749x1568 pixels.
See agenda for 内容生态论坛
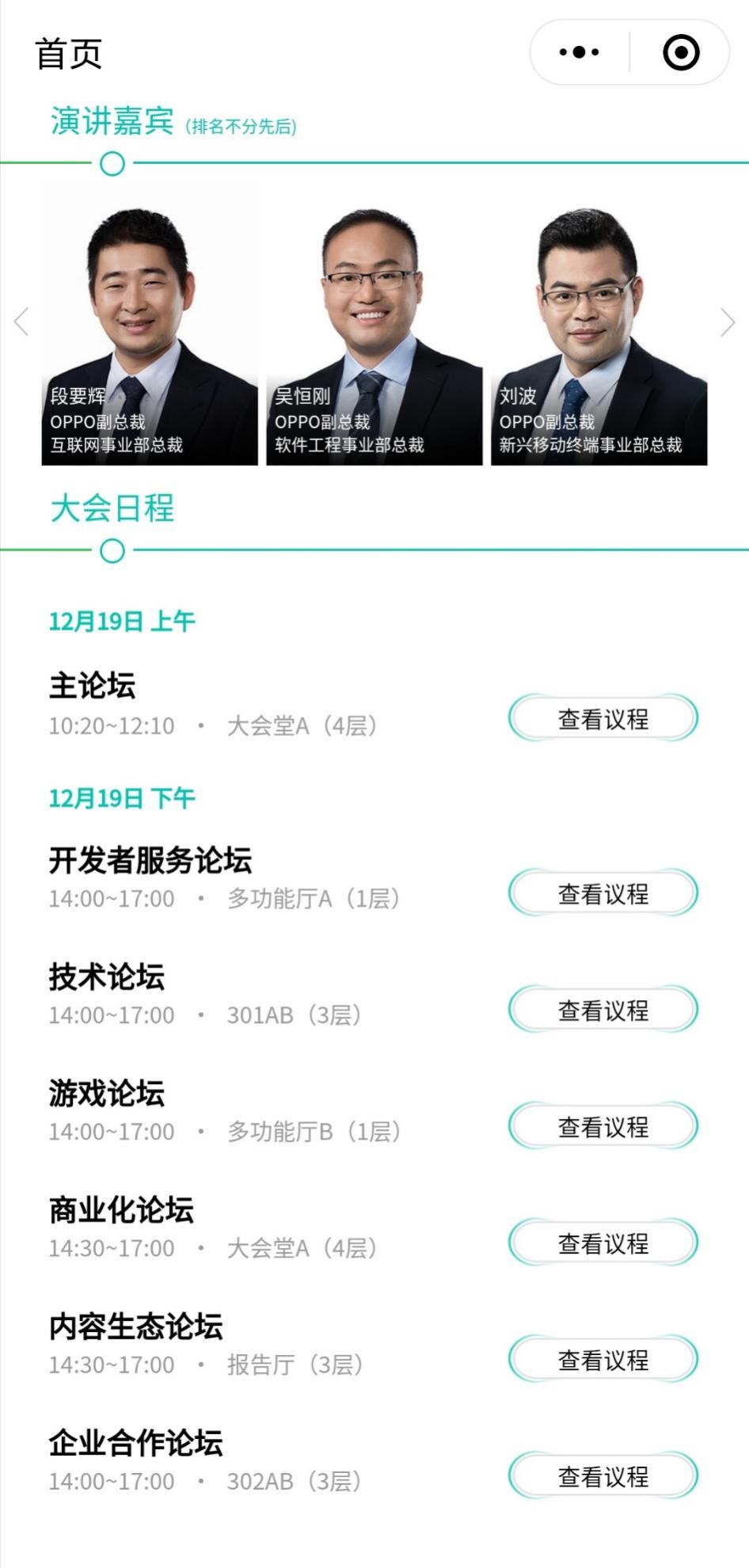603,1359
